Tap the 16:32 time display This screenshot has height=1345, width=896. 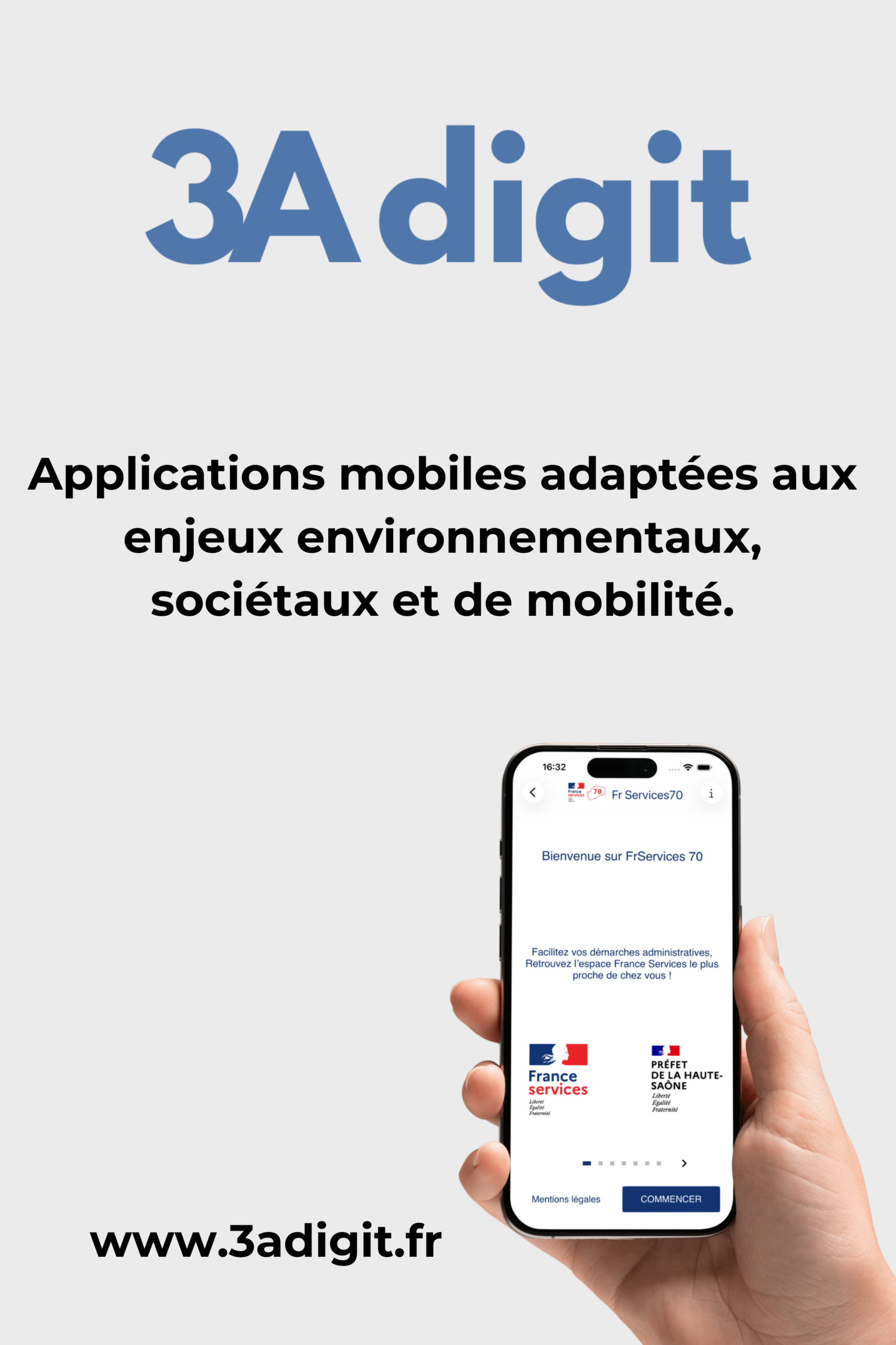tap(554, 767)
